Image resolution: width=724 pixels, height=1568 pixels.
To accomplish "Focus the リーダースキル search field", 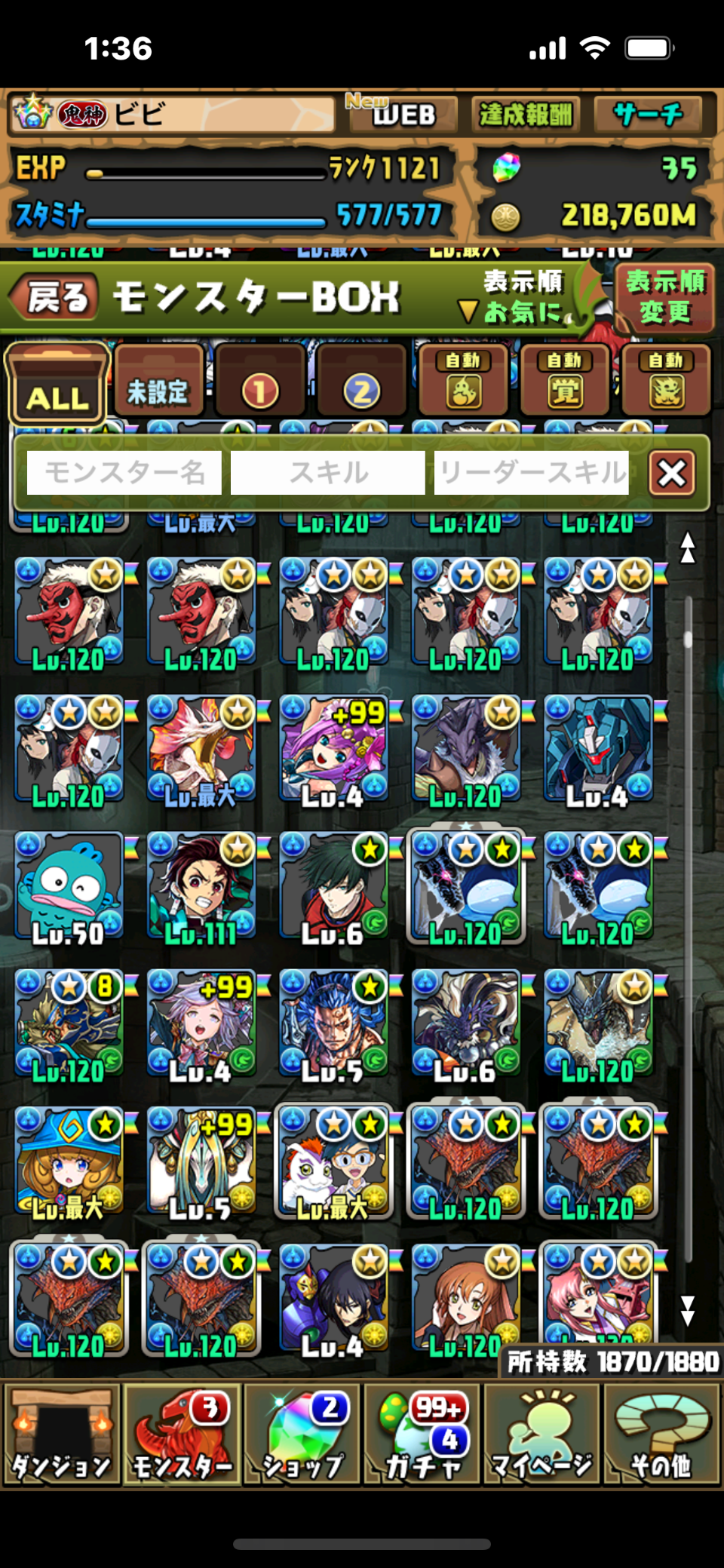I will pos(532,473).
